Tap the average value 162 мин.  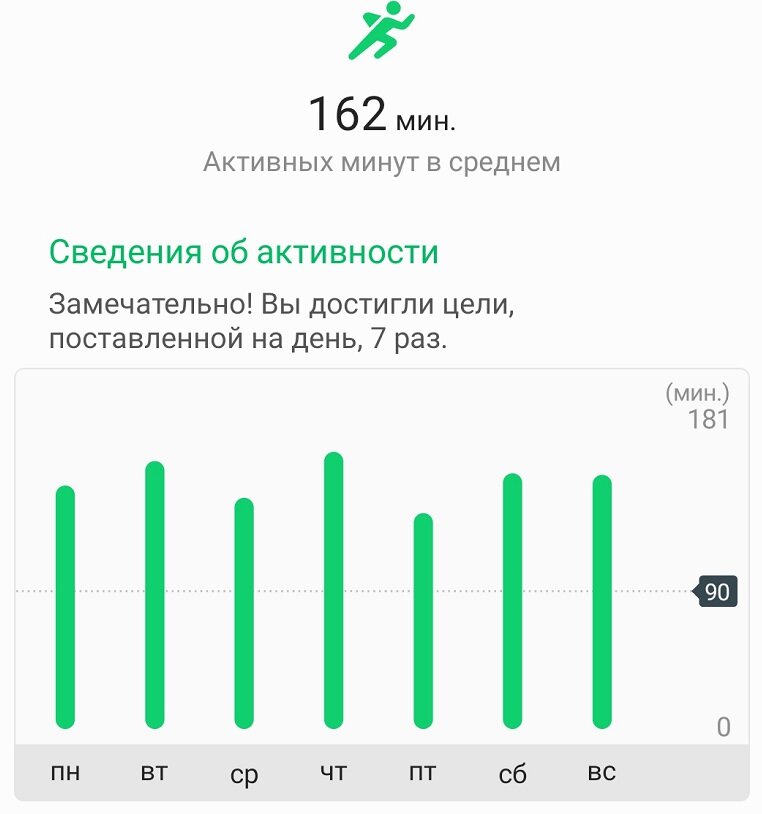pyautogui.click(x=380, y=113)
